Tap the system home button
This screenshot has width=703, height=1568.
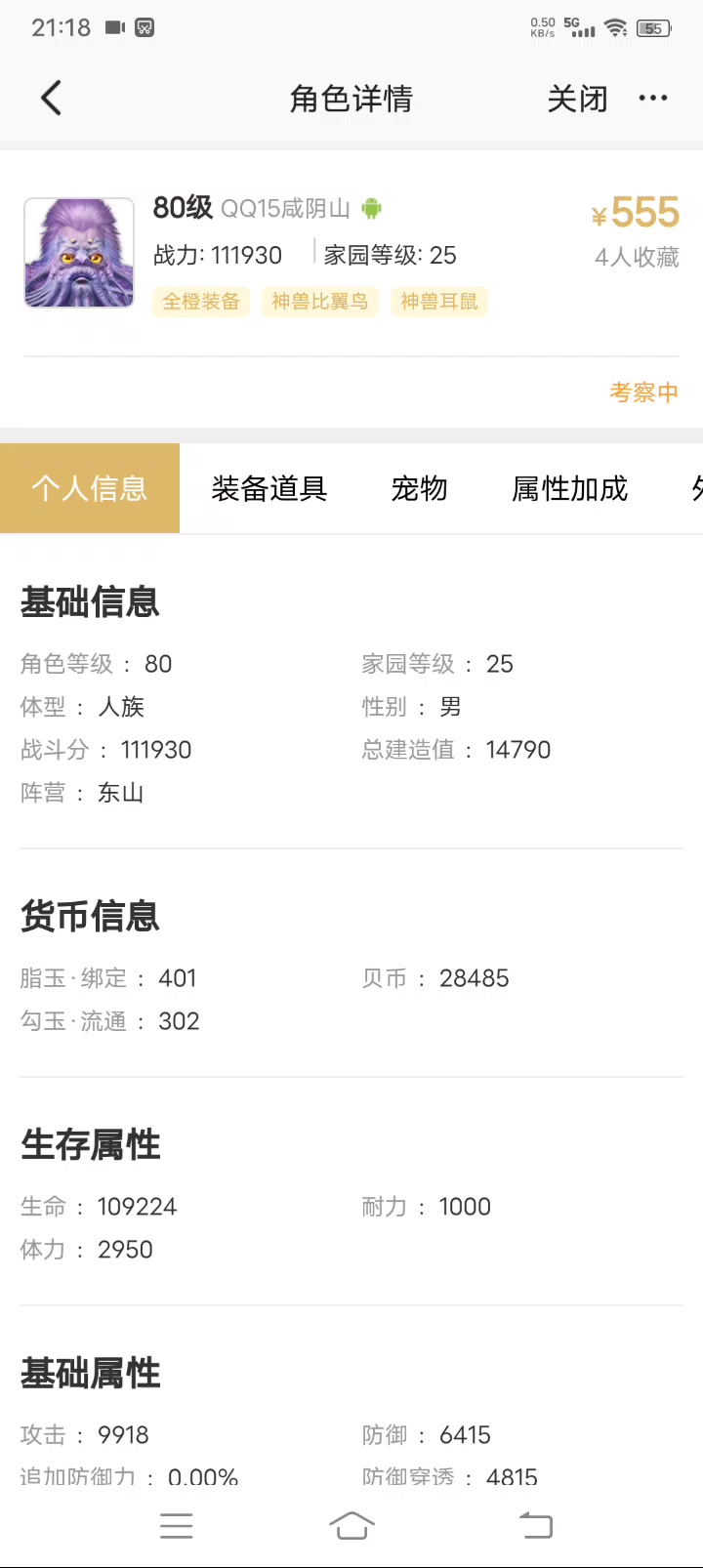coord(351,1525)
